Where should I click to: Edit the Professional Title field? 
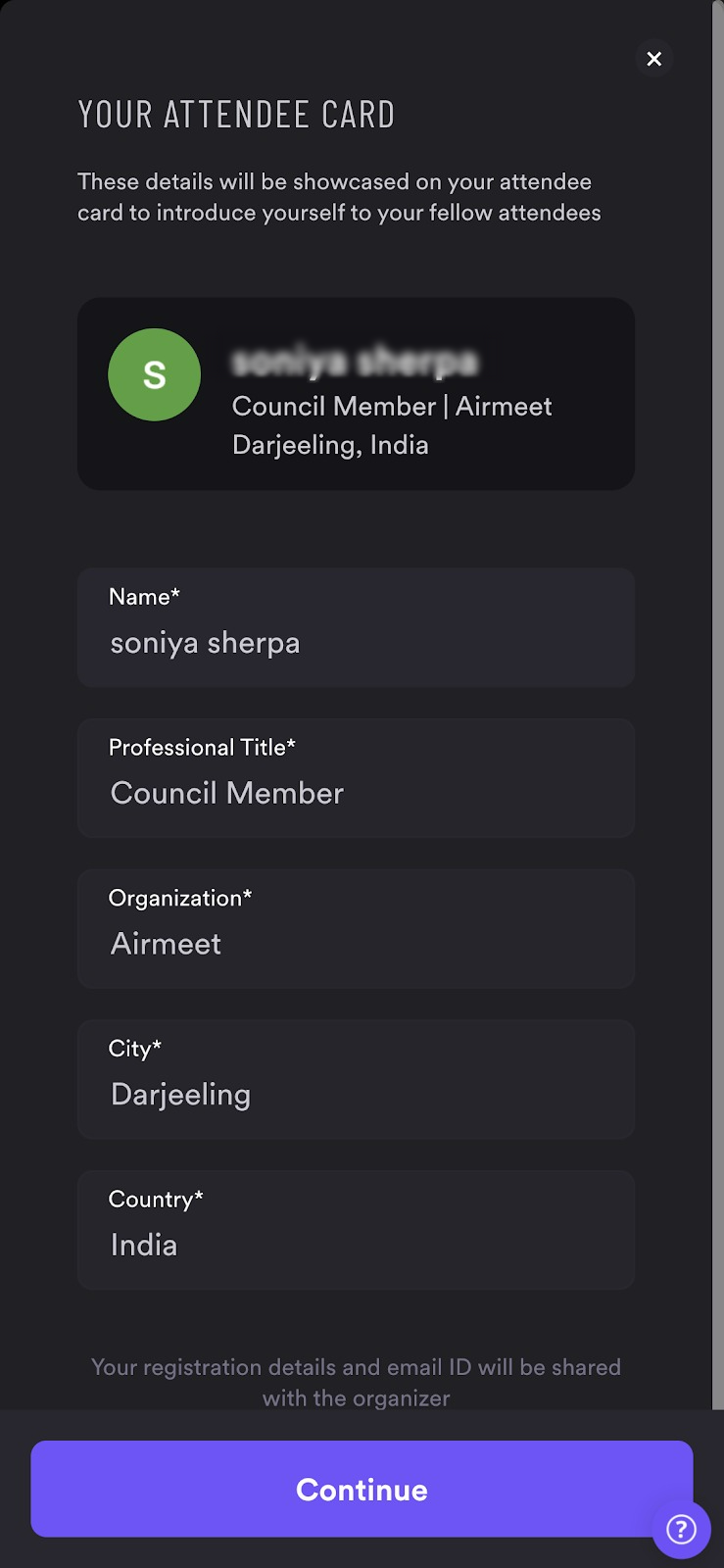[x=356, y=778]
